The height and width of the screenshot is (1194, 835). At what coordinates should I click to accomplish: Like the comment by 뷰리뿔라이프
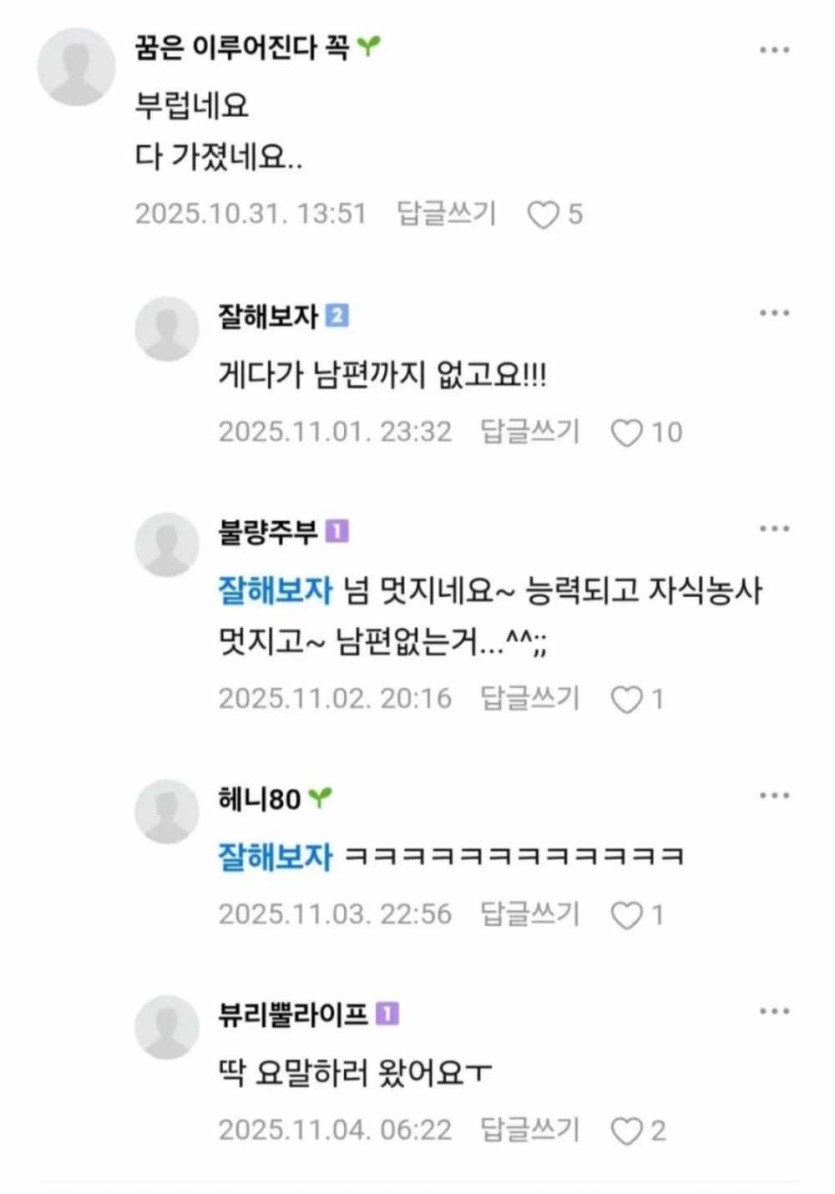(627, 1131)
